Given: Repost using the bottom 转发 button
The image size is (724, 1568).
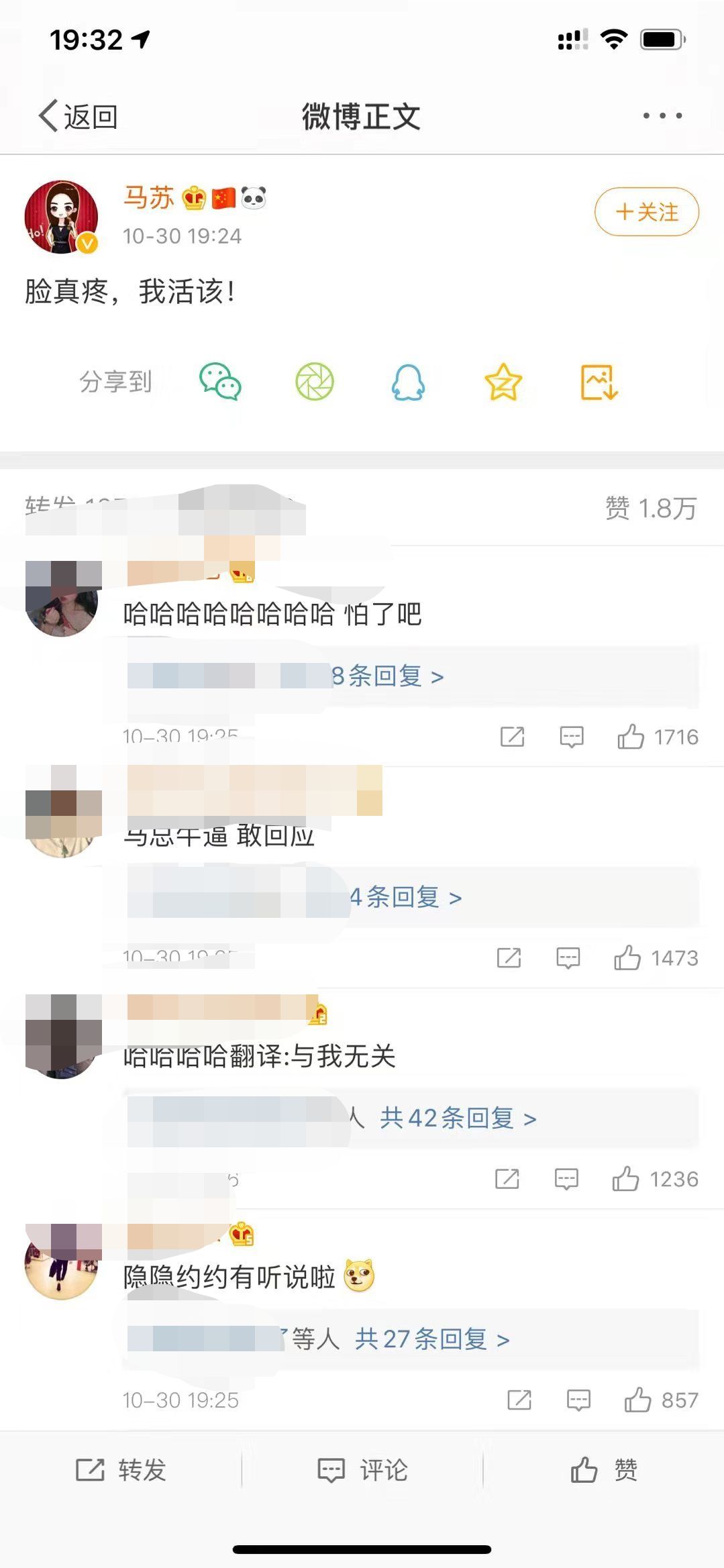Looking at the screenshot, I should tap(121, 1469).
